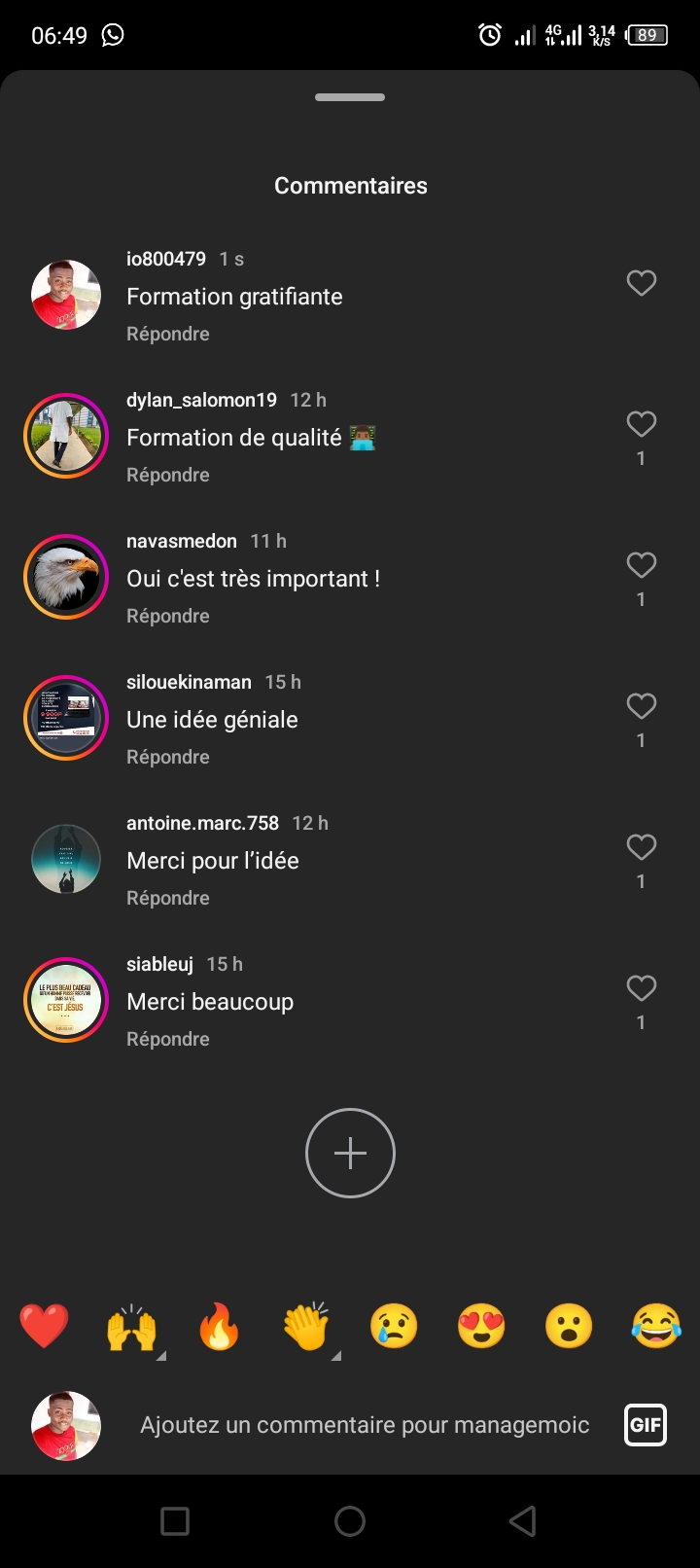Open navasmedon's eagle profile picture
Screen dimensions: 700x1568
pos(66,577)
